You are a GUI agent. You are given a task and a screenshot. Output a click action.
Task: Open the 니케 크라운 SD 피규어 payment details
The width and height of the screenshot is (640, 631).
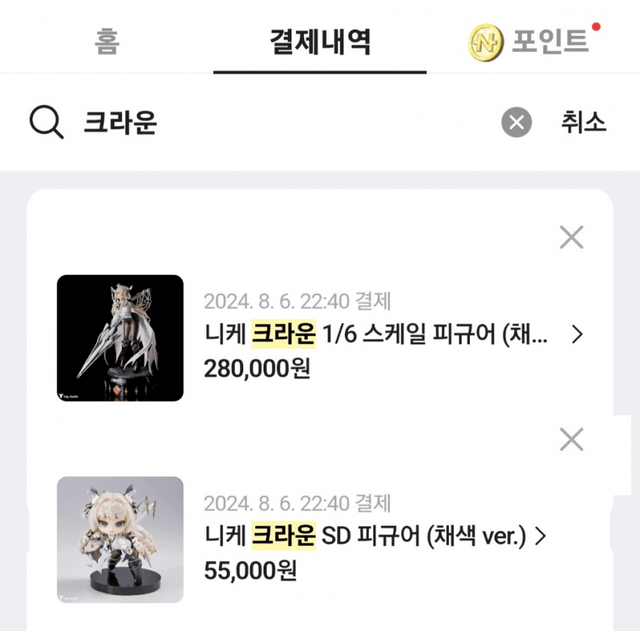coord(380,537)
